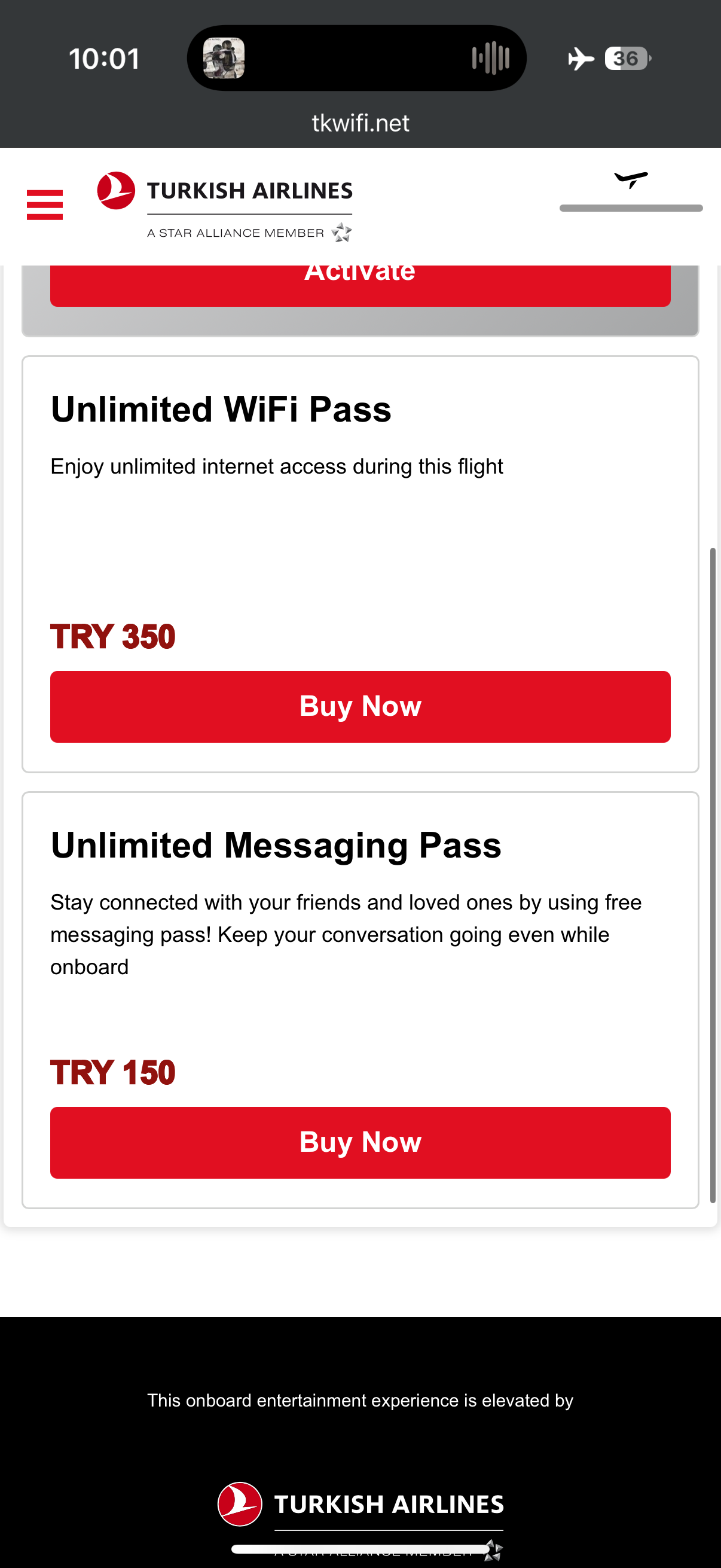Screen dimensions: 721x1568
Task: Open the red hamburger menu
Action: [44, 205]
